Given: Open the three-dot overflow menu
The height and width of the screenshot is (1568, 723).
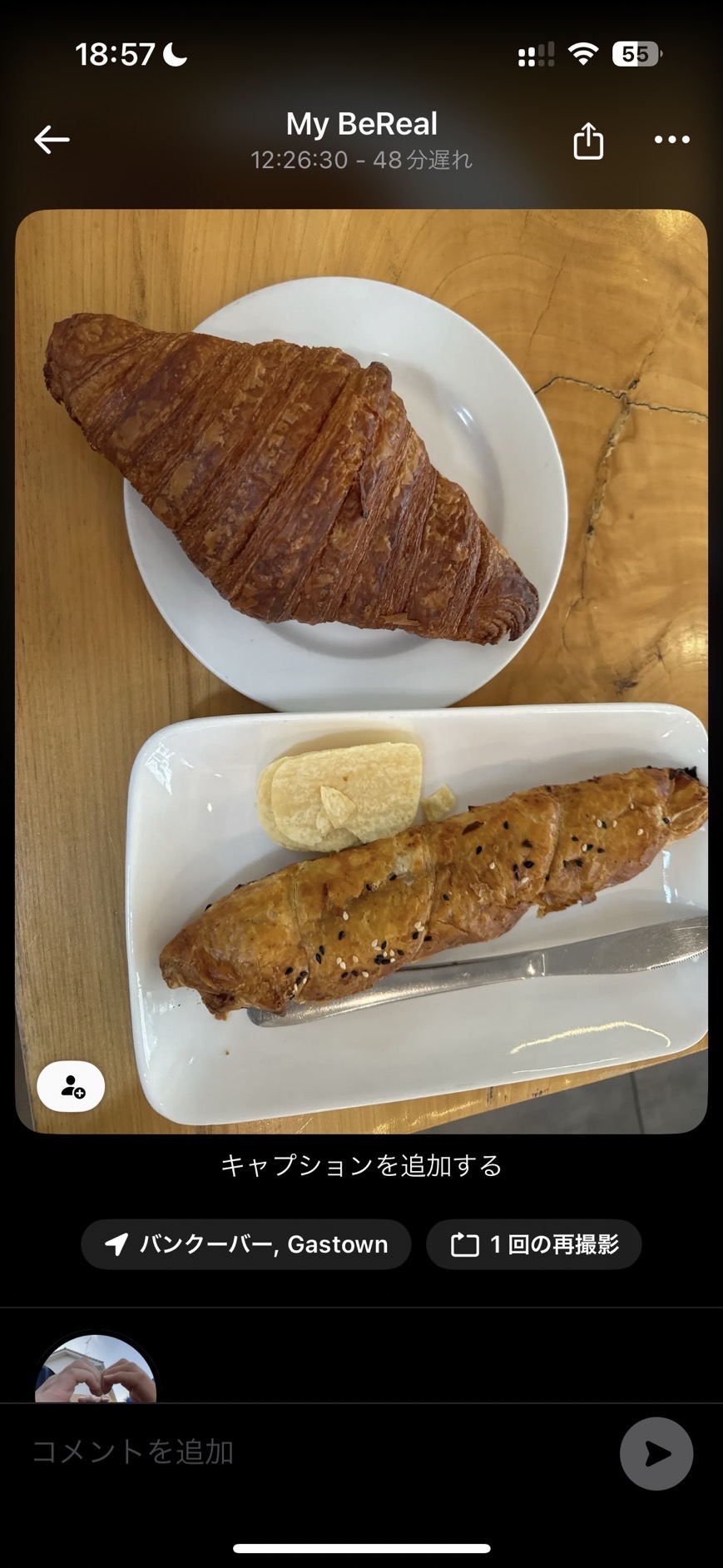Looking at the screenshot, I should [672, 140].
